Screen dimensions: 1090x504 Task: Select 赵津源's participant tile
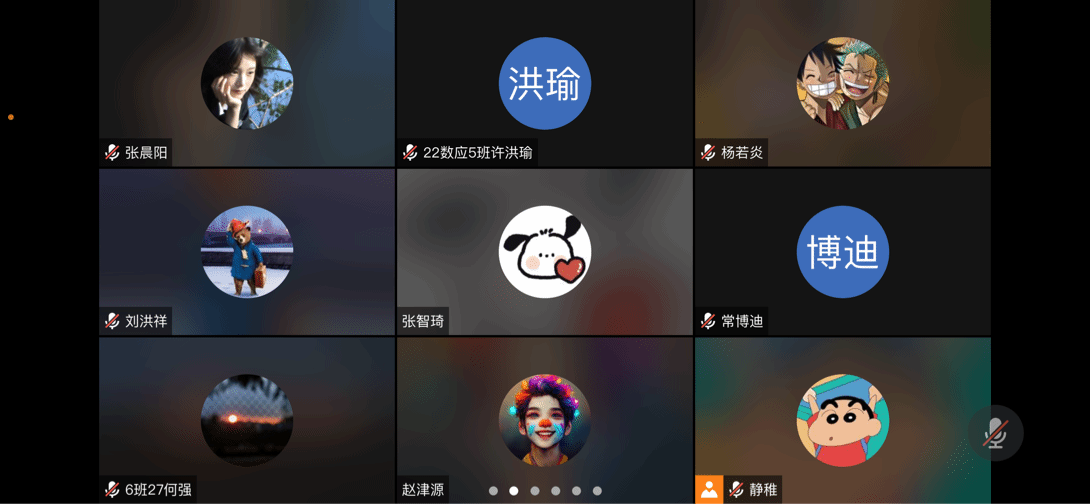click(x=545, y=420)
